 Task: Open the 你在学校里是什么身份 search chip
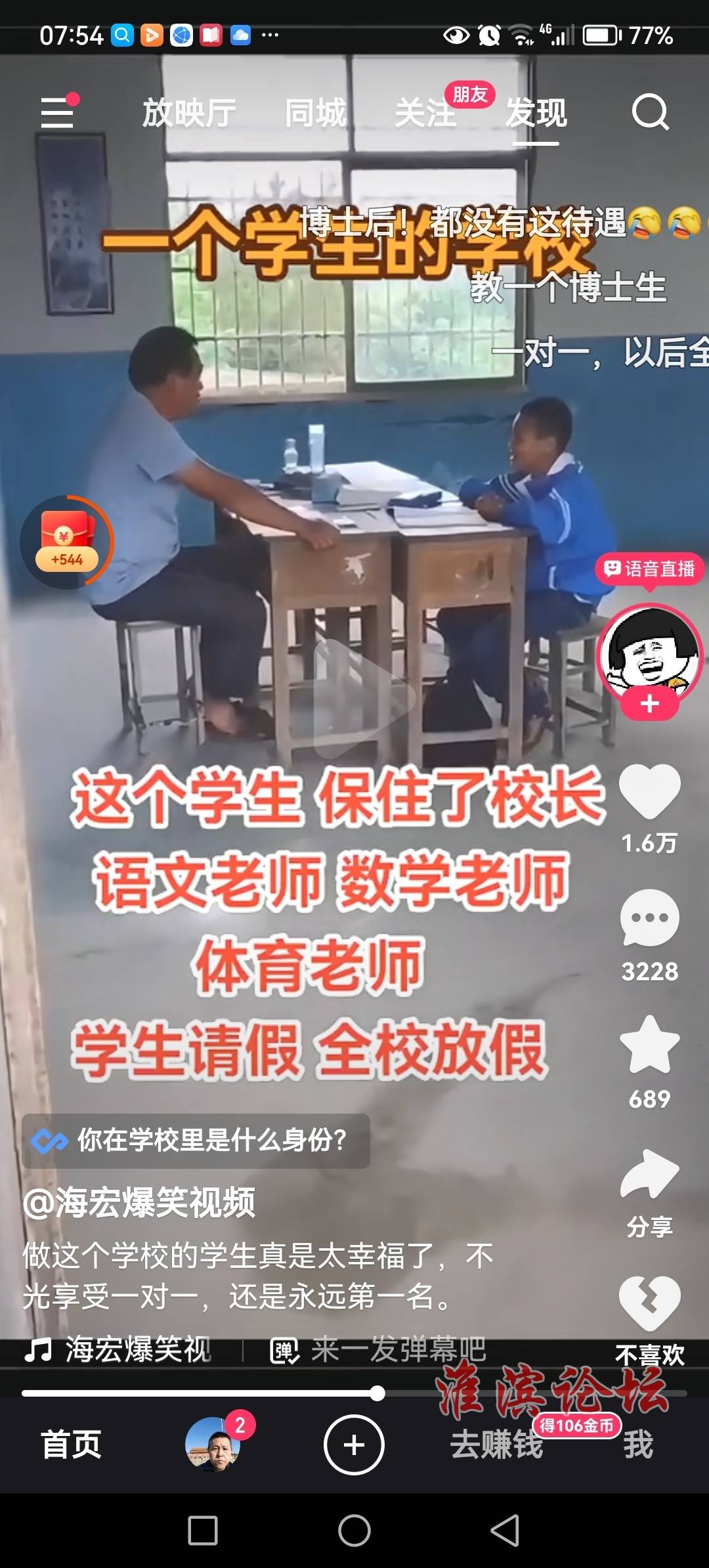coord(196,1141)
